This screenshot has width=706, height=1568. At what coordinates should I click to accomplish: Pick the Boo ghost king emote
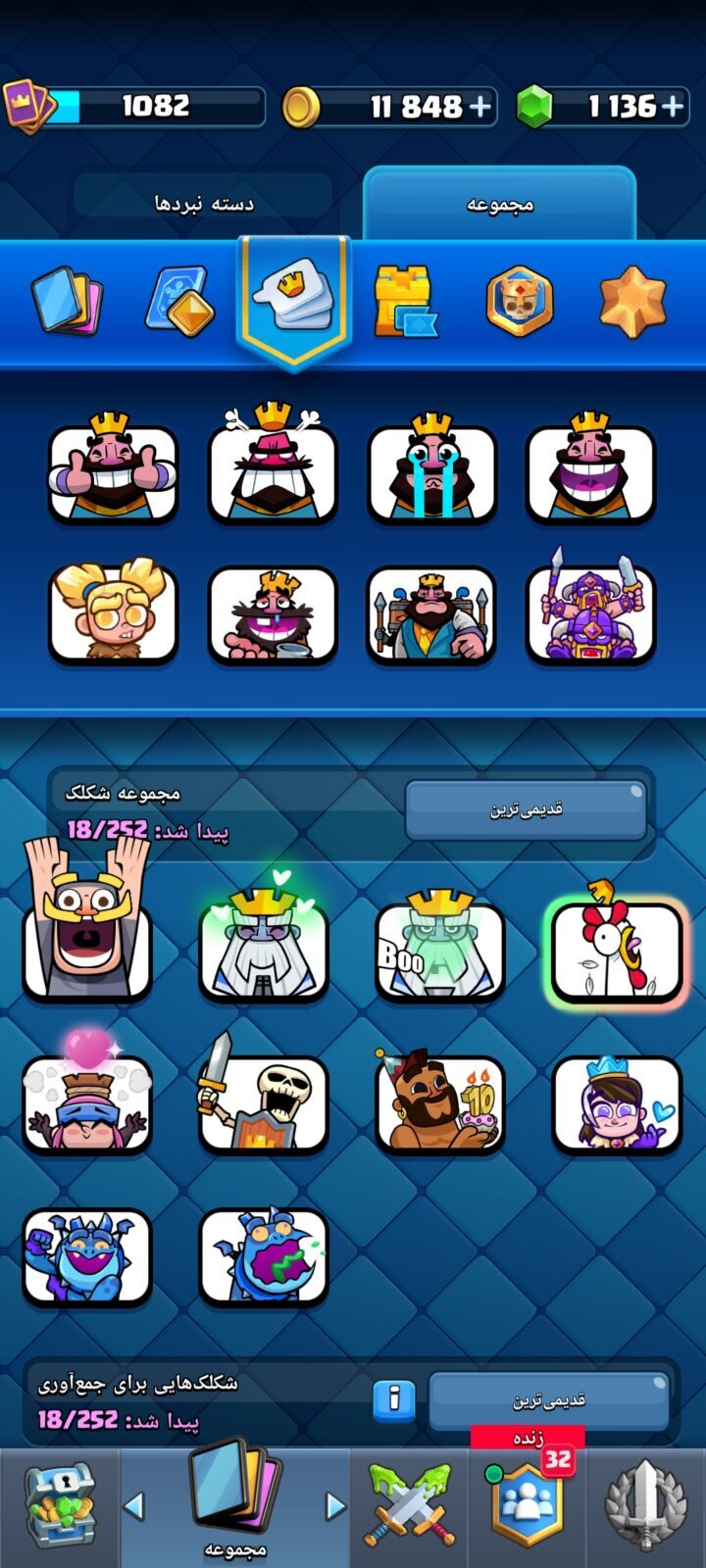click(x=439, y=947)
